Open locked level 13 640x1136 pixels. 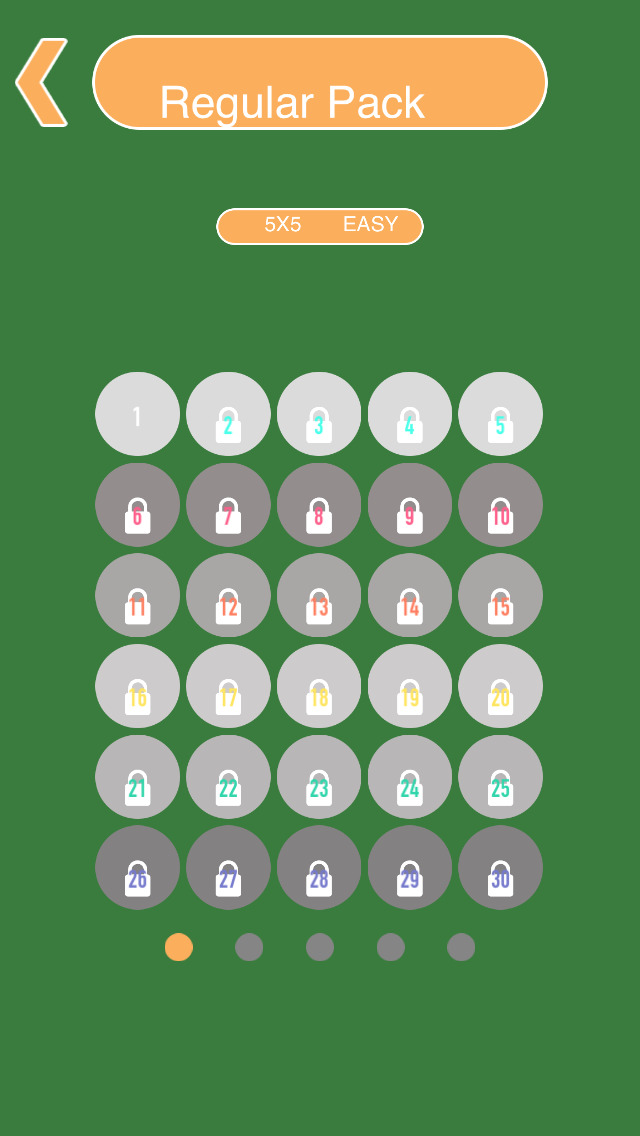pyautogui.click(x=319, y=595)
